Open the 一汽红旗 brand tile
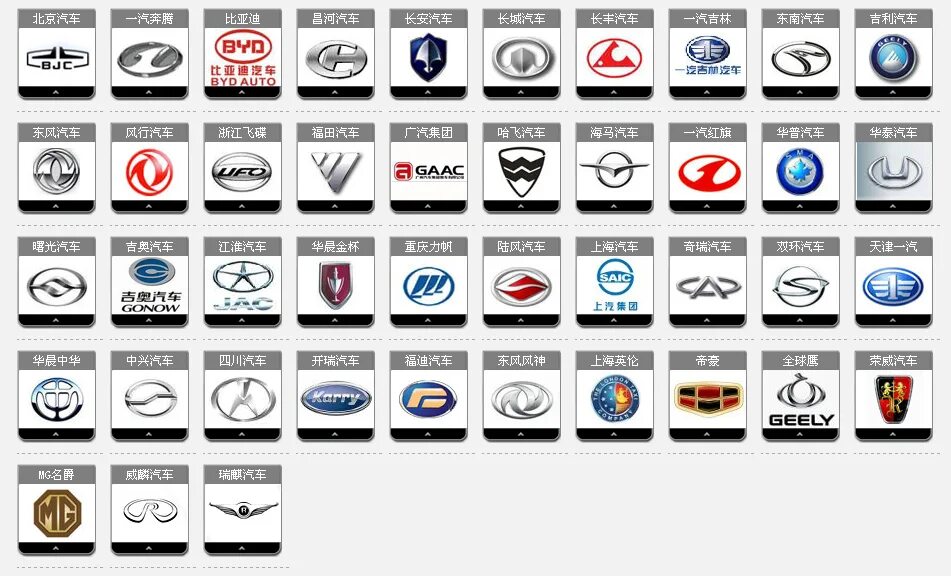Screen dimensions: 951x576 707,171
